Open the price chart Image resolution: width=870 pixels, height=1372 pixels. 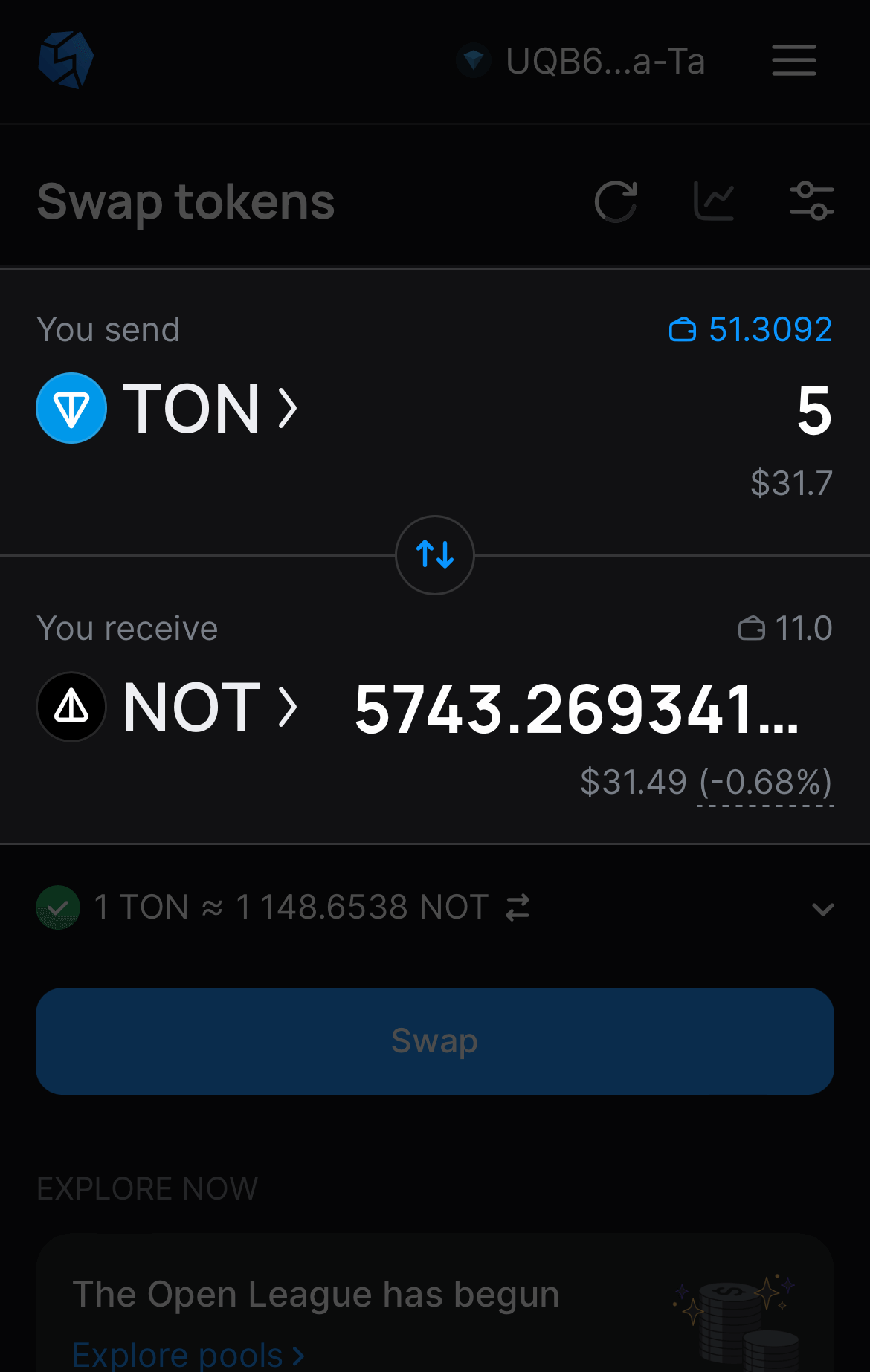pyautogui.click(x=714, y=201)
